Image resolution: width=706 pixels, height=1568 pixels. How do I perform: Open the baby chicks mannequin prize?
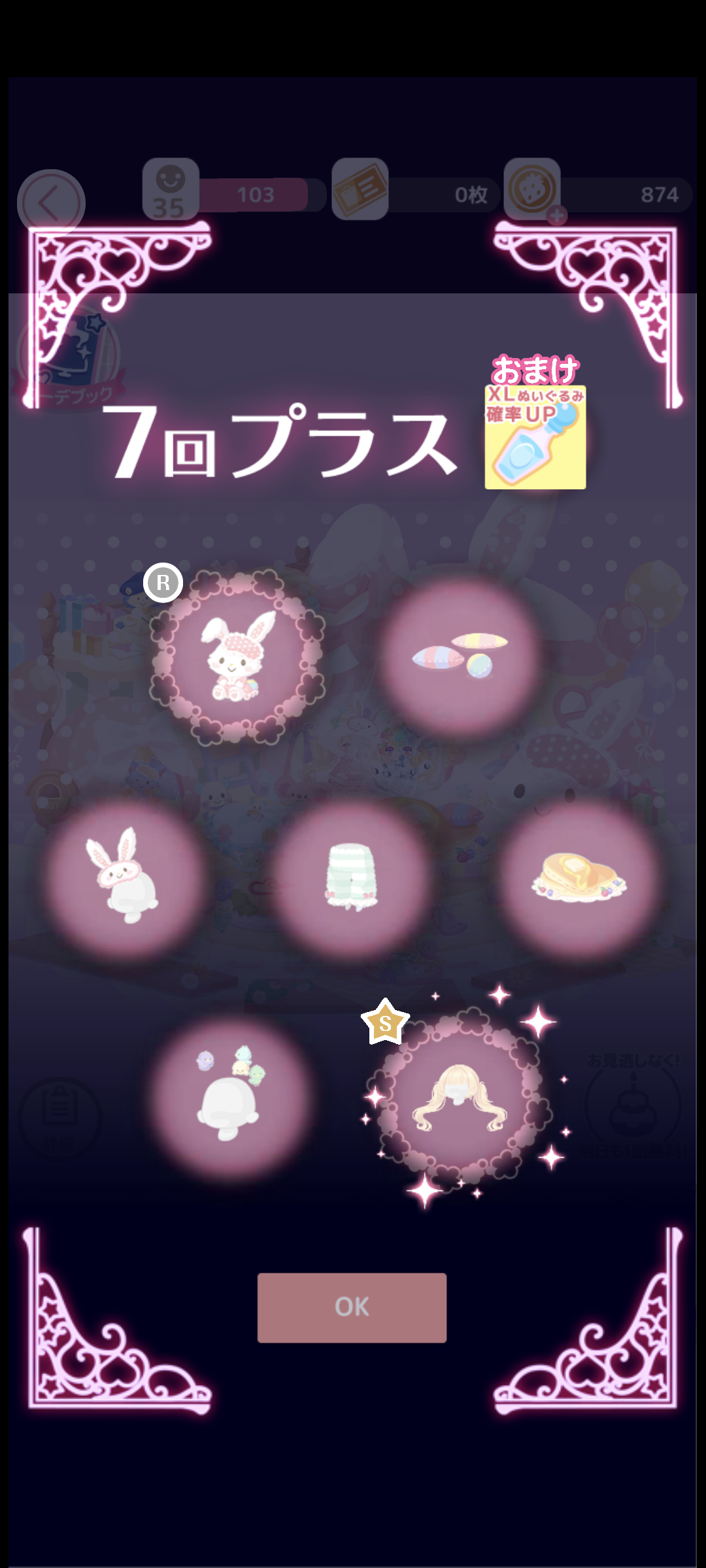pyautogui.click(x=230, y=1098)
